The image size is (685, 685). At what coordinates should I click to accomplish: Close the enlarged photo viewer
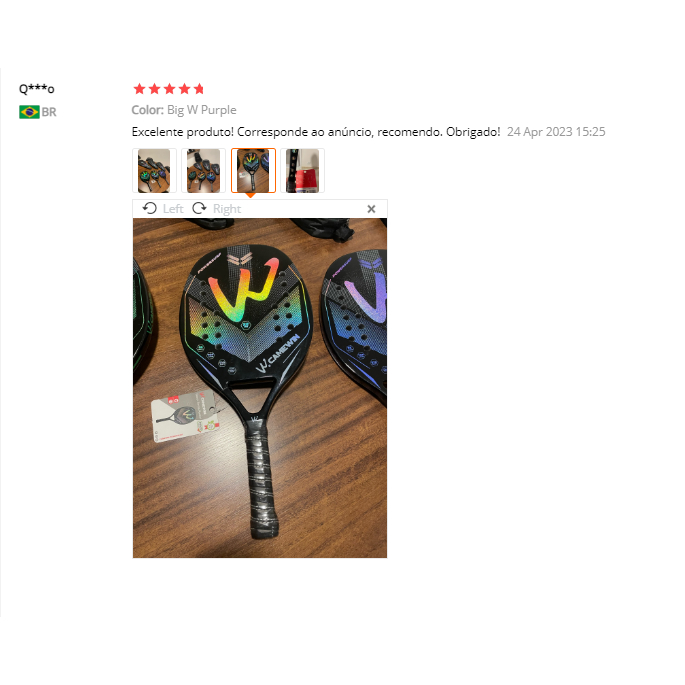click(x=371, y=209)
